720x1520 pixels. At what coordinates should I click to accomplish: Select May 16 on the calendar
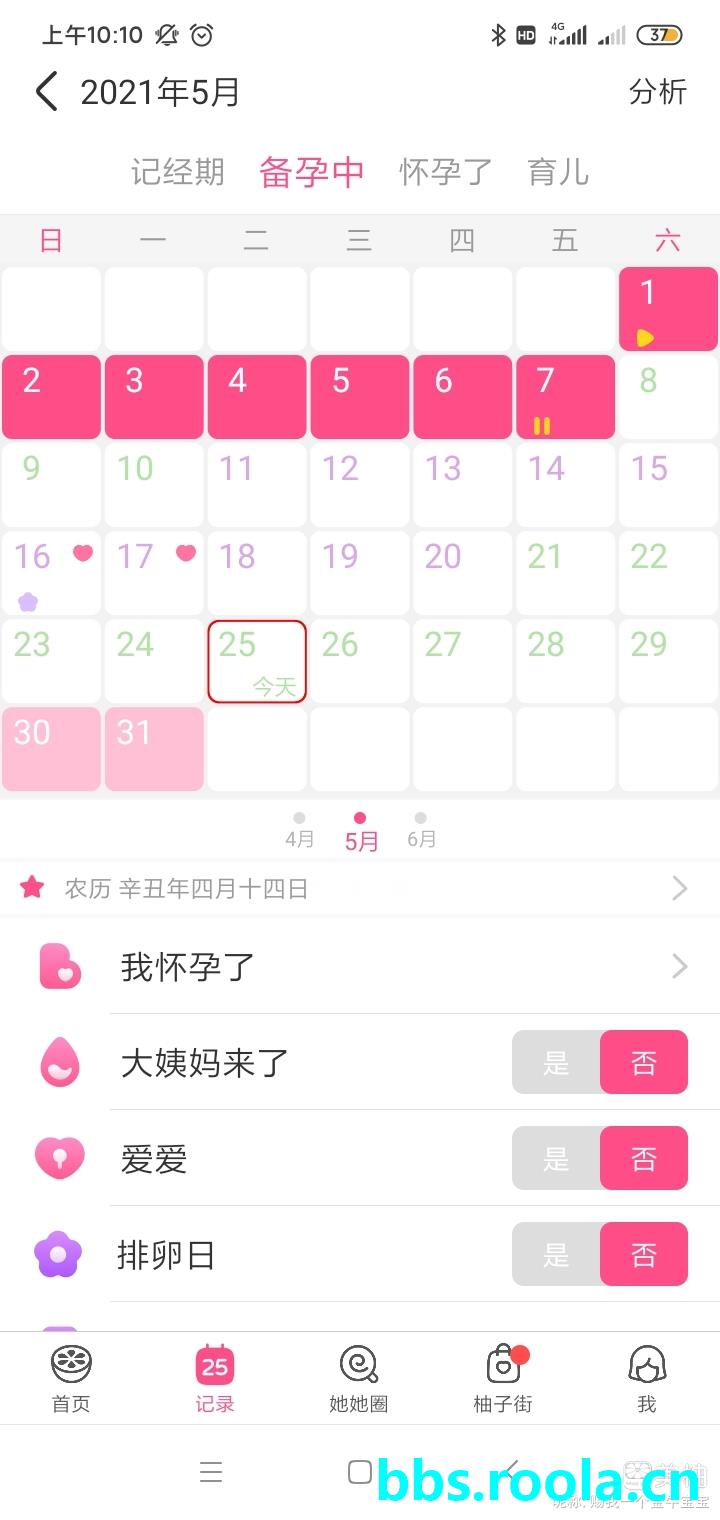[51, 572]
